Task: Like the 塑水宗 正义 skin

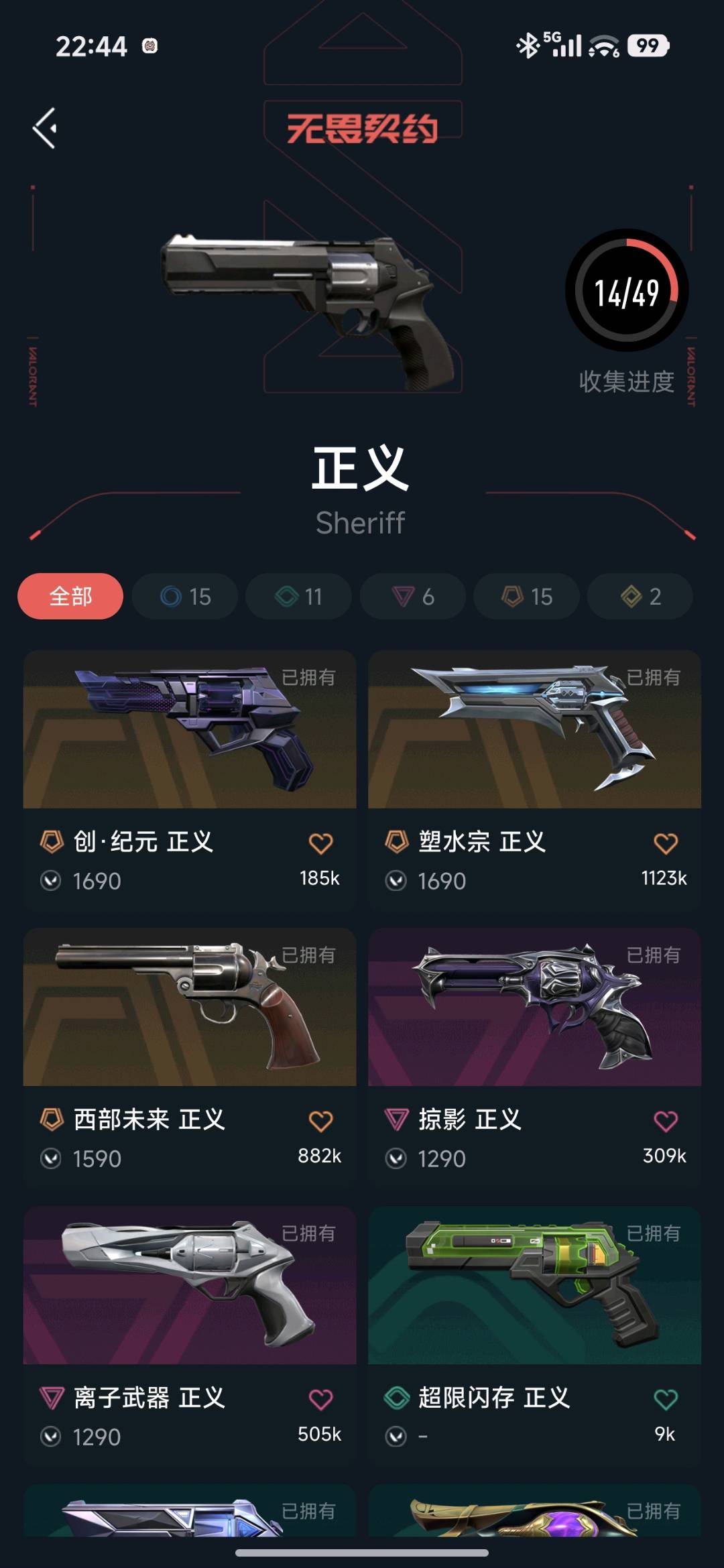Action: coord(665,843)
